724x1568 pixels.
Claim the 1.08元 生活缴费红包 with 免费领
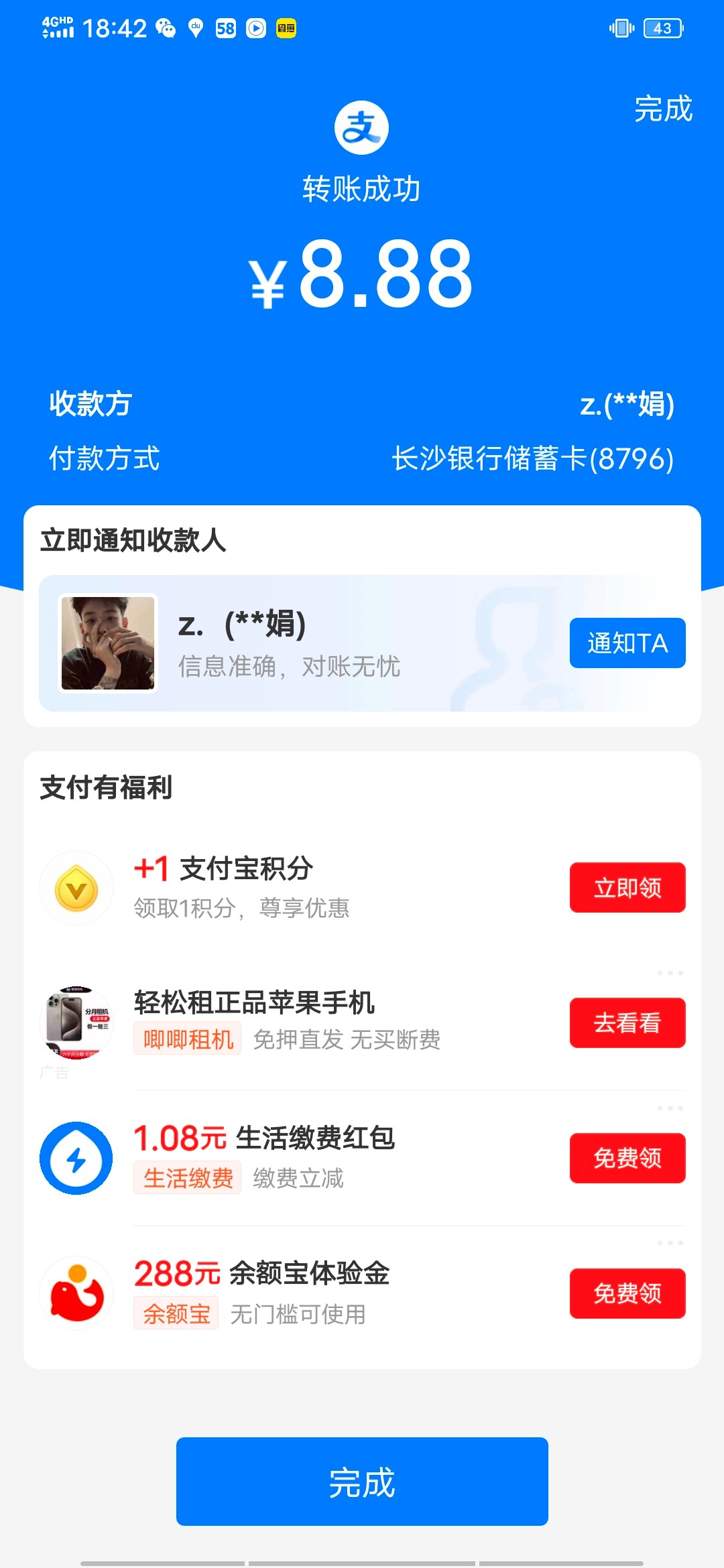[627, 1158]
